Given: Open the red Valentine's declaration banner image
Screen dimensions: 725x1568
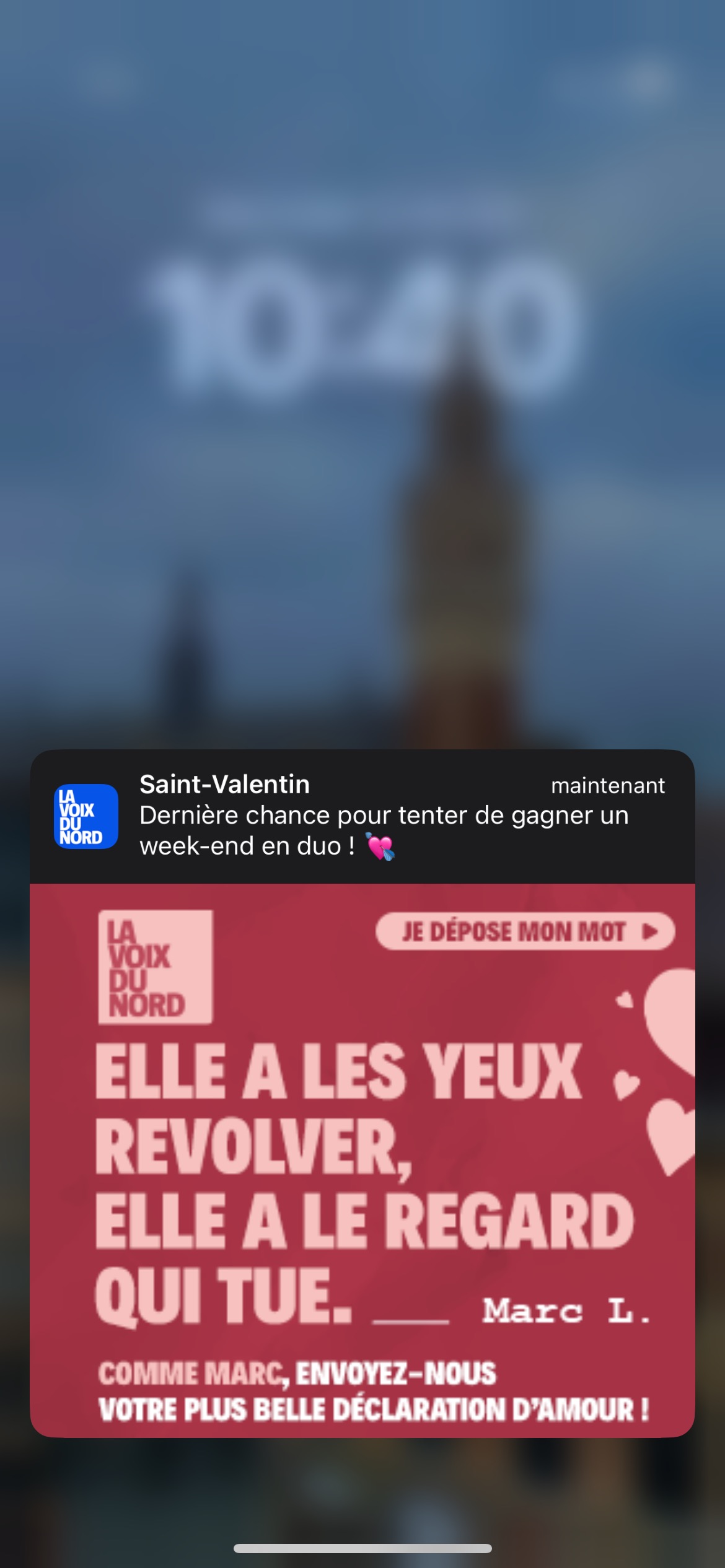Looking at the screenshot, I should 362,1161.
